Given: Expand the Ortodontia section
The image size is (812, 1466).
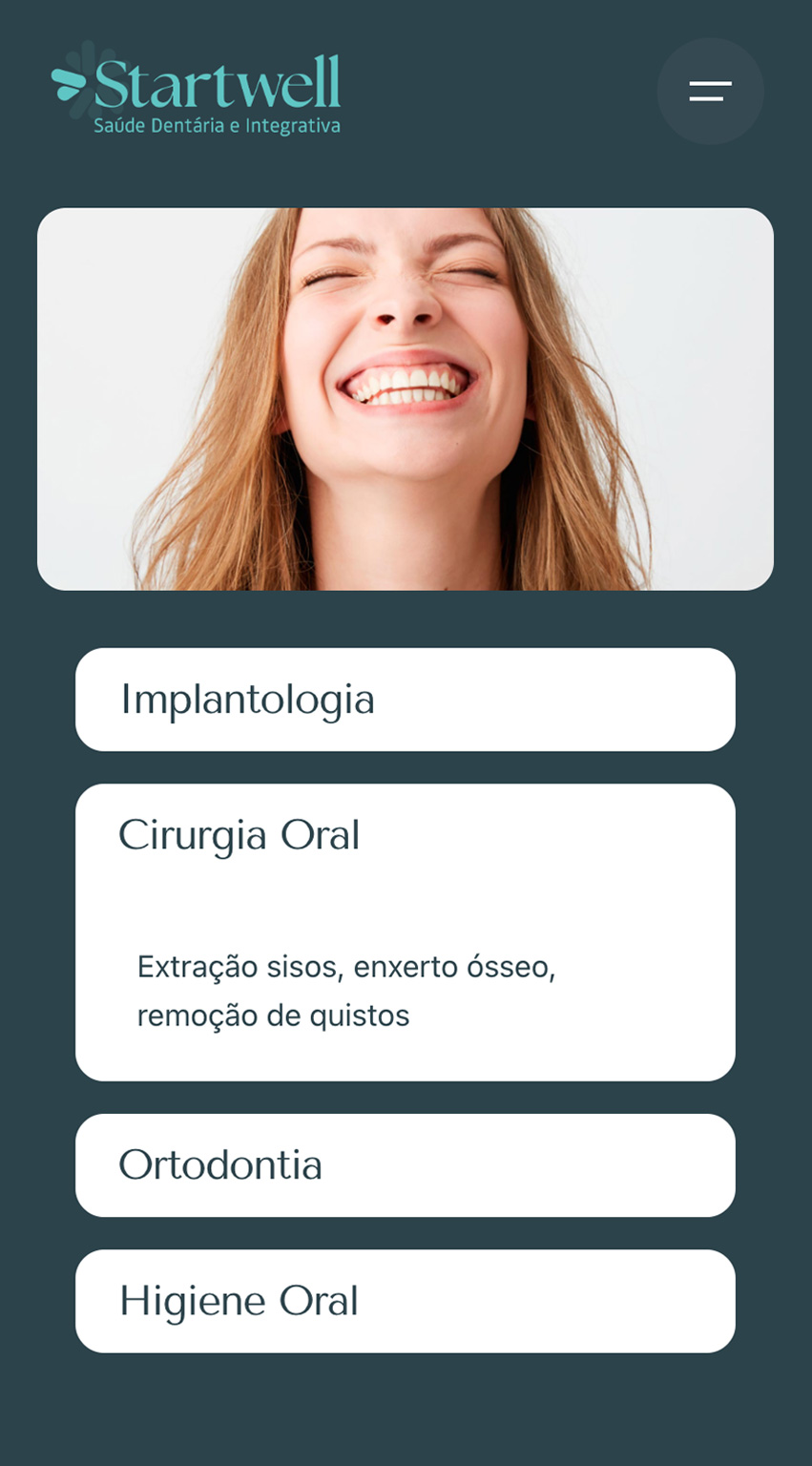Looking at the screenshot, I should point(405,1165).
